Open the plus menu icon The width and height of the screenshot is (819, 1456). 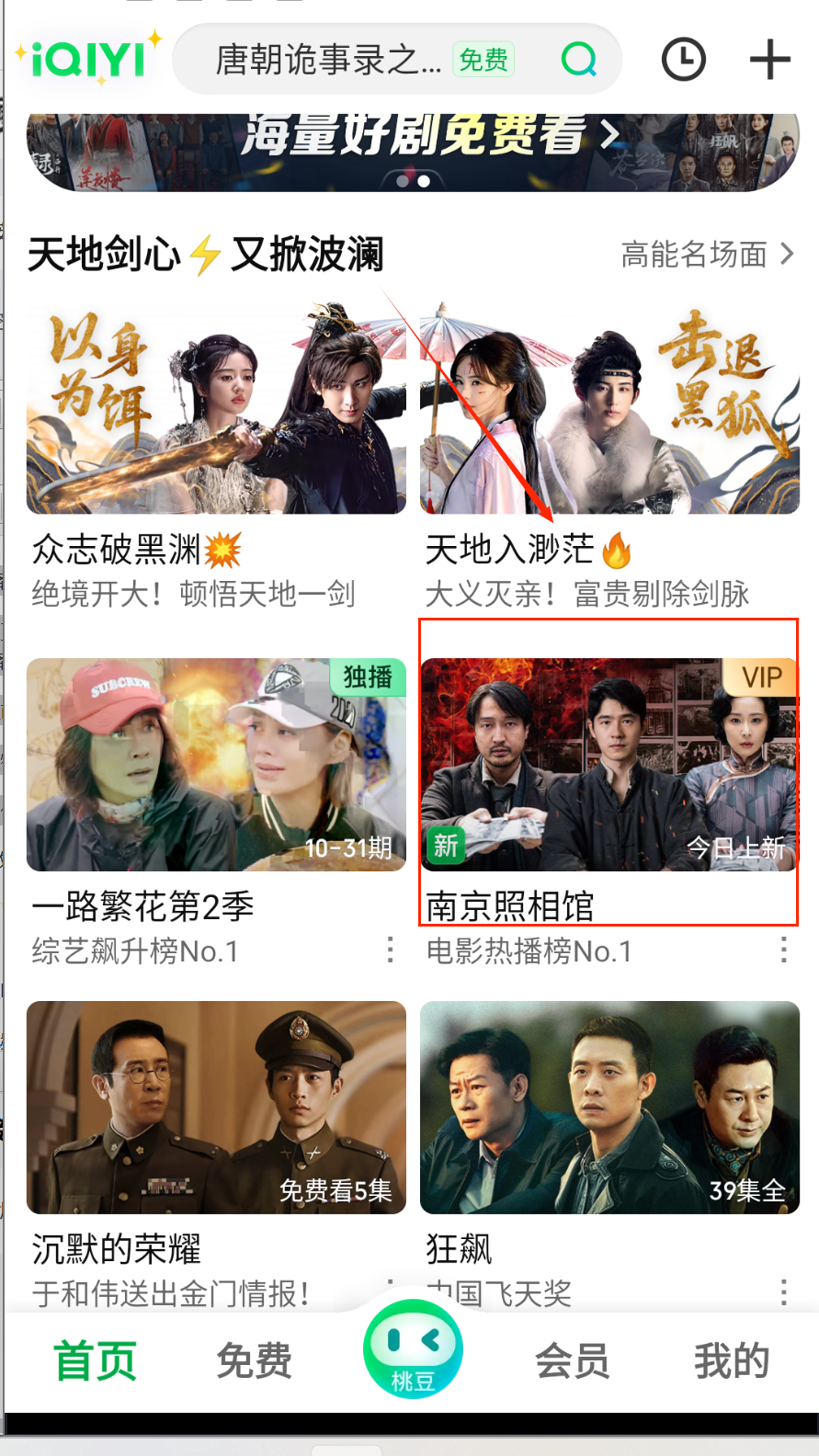pos(769,61)
